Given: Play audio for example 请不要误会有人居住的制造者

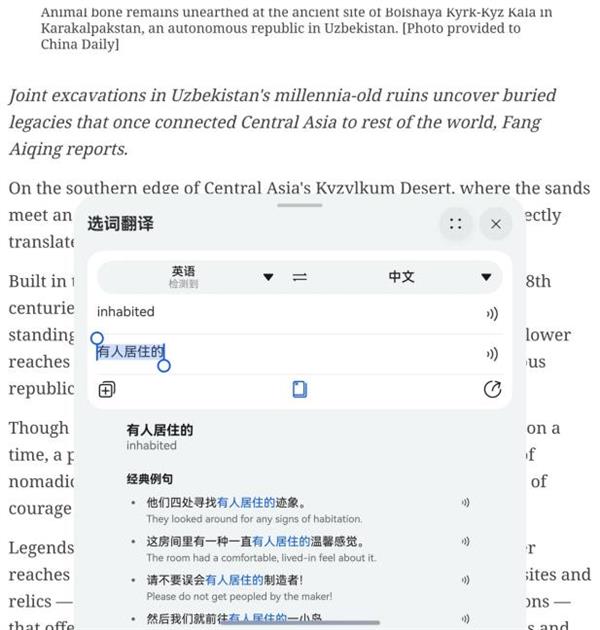Looking at the screenshot, I should pos(465,580).
